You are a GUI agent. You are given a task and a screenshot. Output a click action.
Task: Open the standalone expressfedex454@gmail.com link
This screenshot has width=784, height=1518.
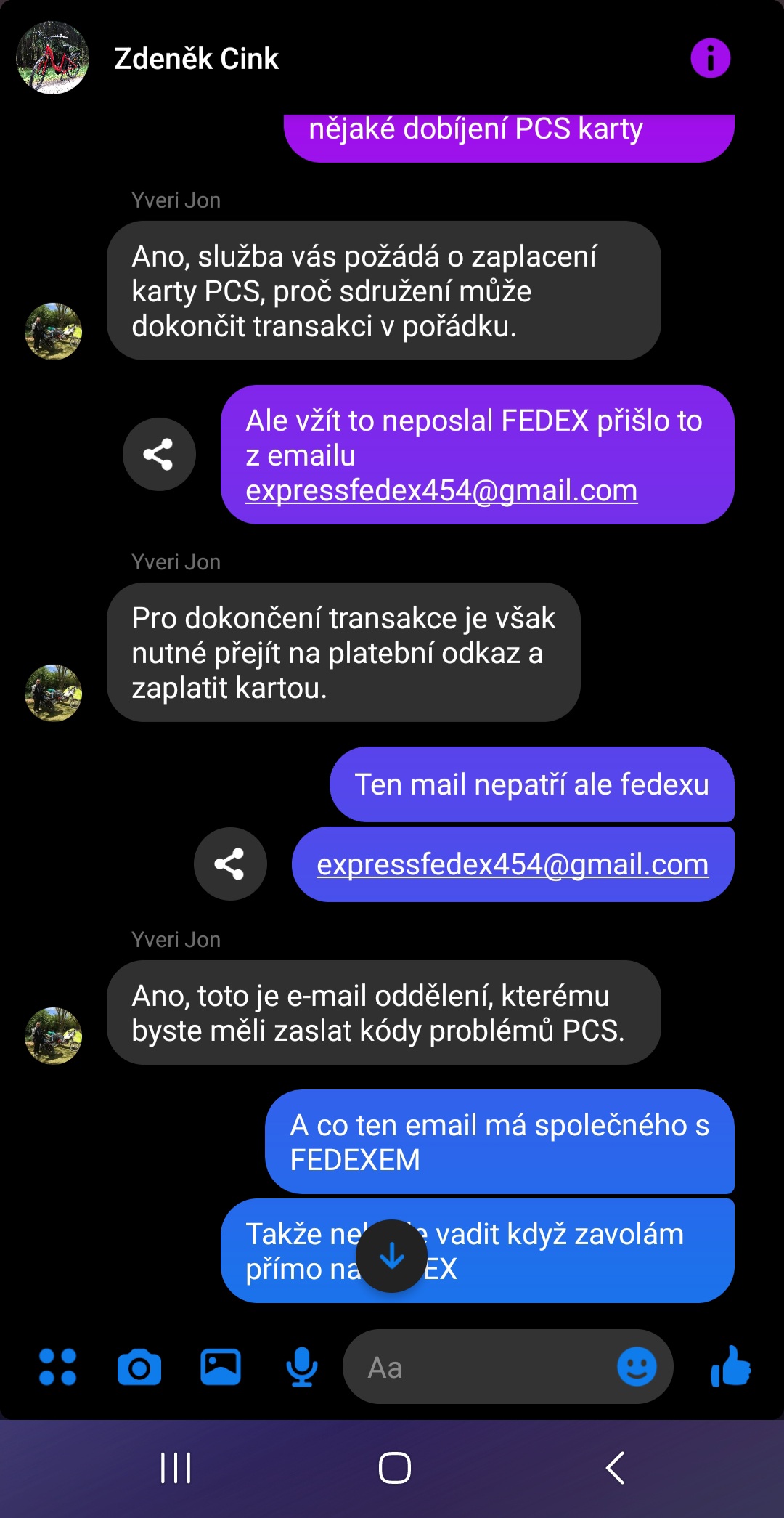pyautogui.click(x=513, y=864)
